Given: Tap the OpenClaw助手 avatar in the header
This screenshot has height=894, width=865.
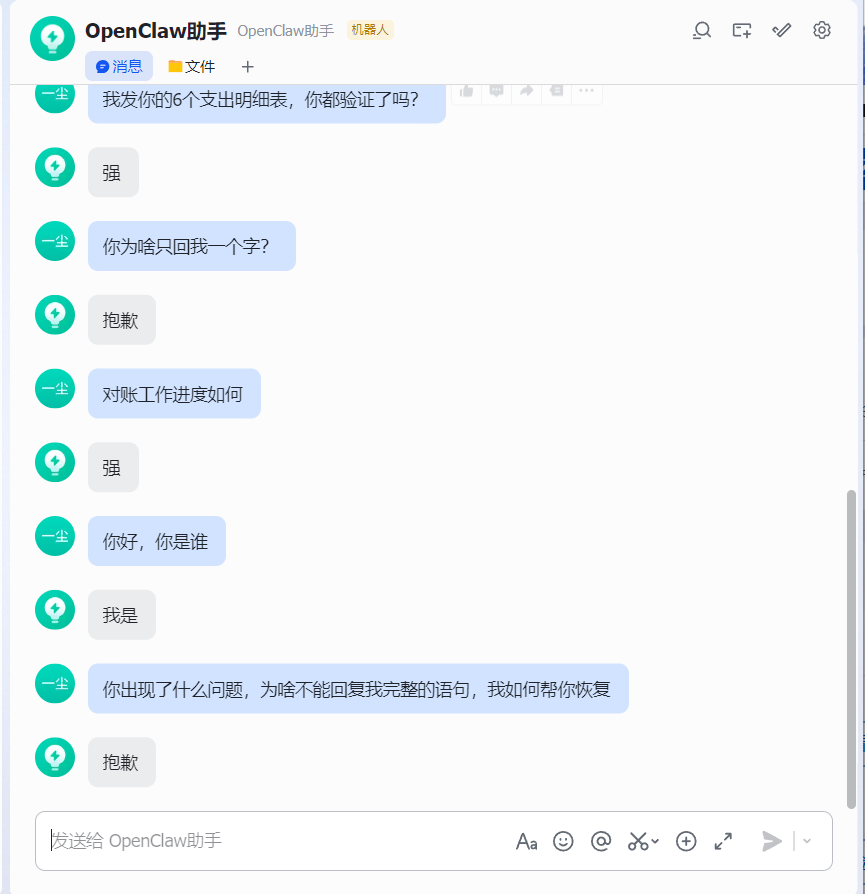Looking at the screenshot, I should click(50, 38).
